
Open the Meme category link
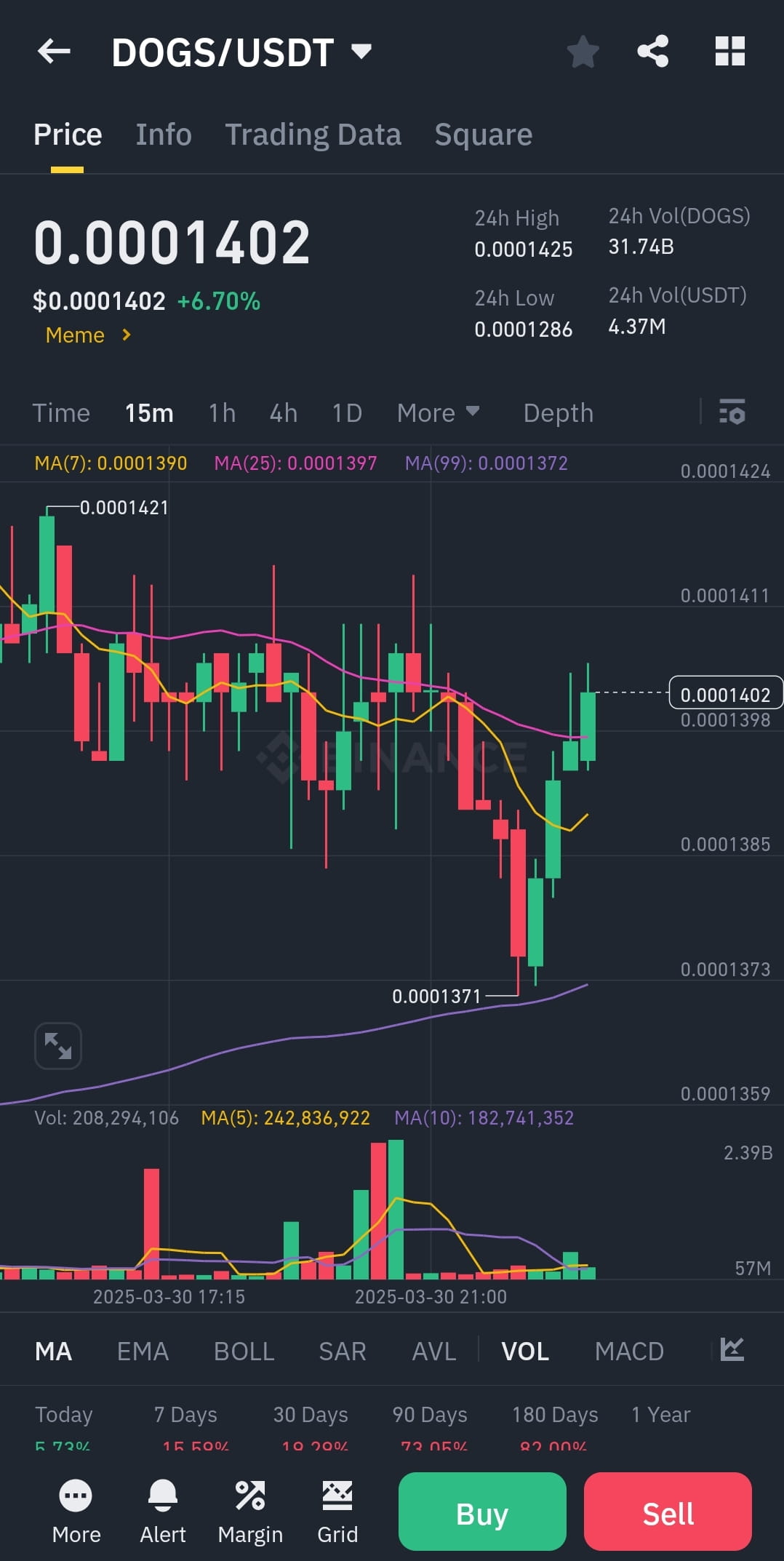pos(76,335)
